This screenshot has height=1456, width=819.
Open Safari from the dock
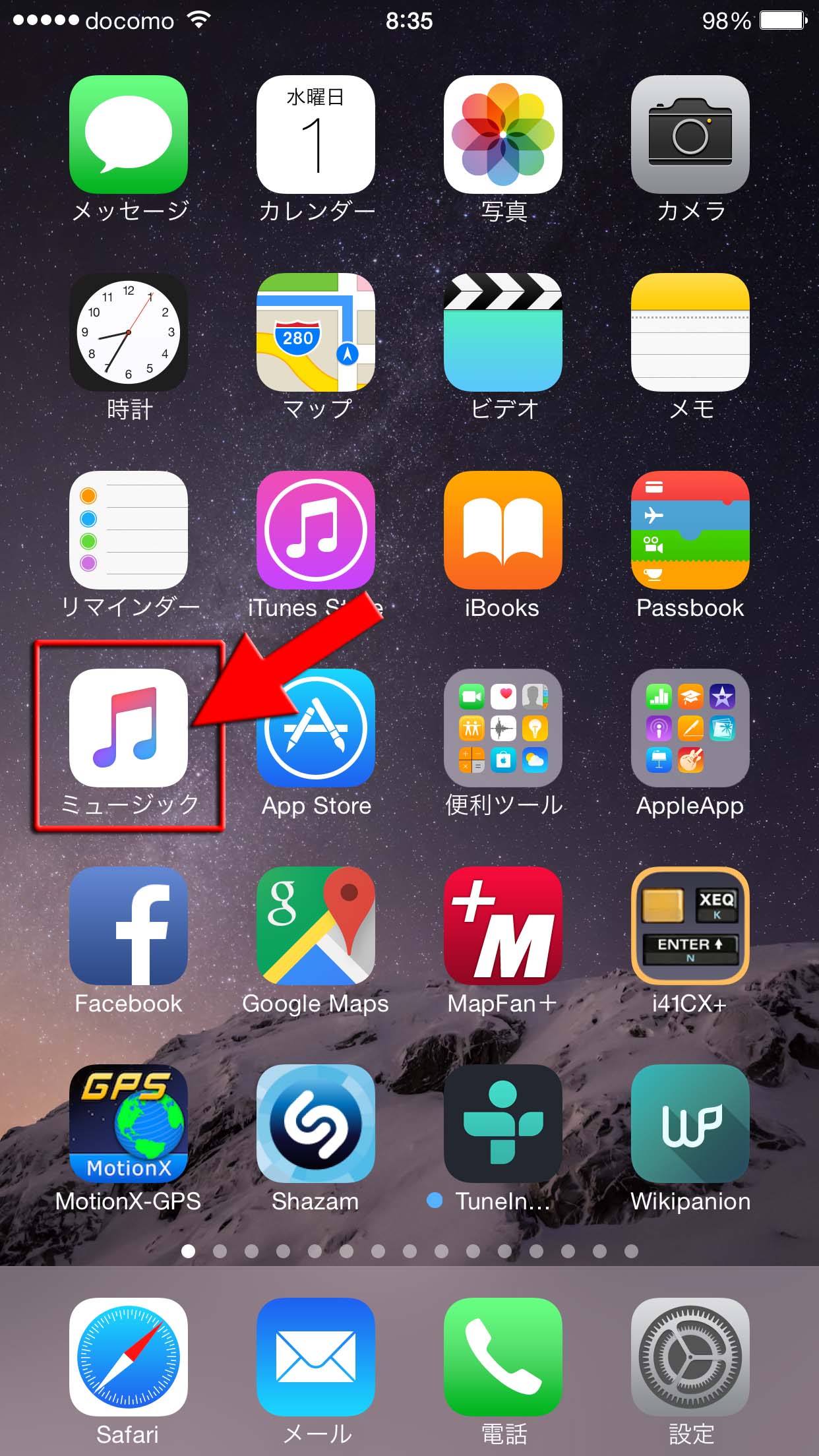(x=129, y=1357)
